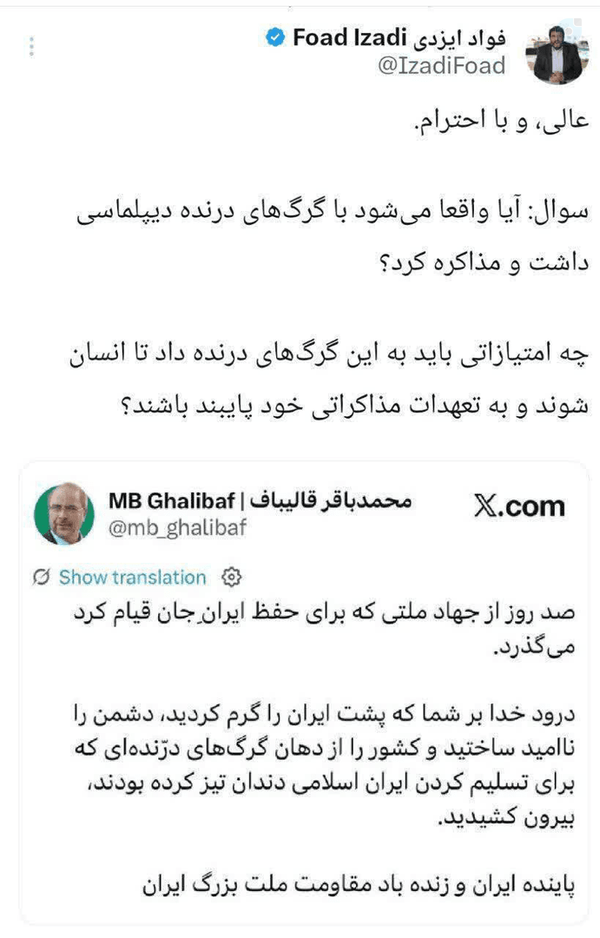Tap Show translation on the quoted tweet
The height and width of the screenshot is (938, 600).
(132, 577)
